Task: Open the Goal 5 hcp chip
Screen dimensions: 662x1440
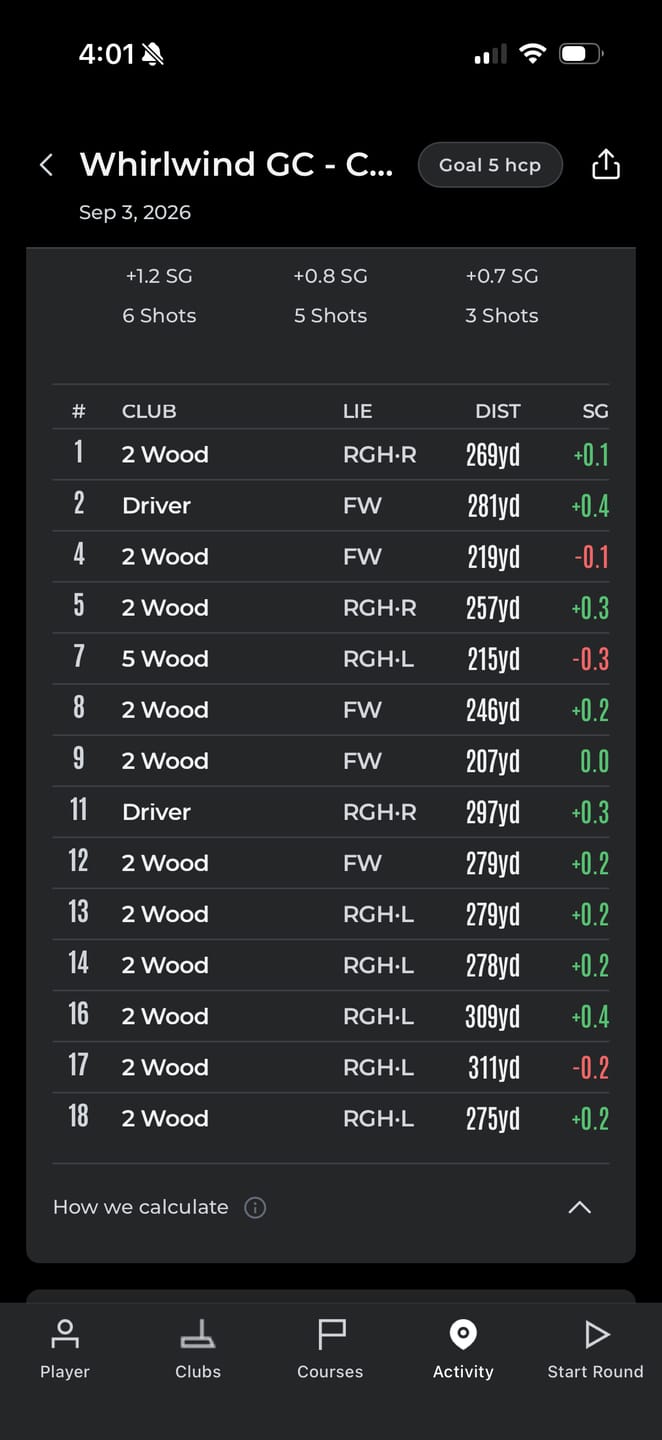Action: coord(490,165)
